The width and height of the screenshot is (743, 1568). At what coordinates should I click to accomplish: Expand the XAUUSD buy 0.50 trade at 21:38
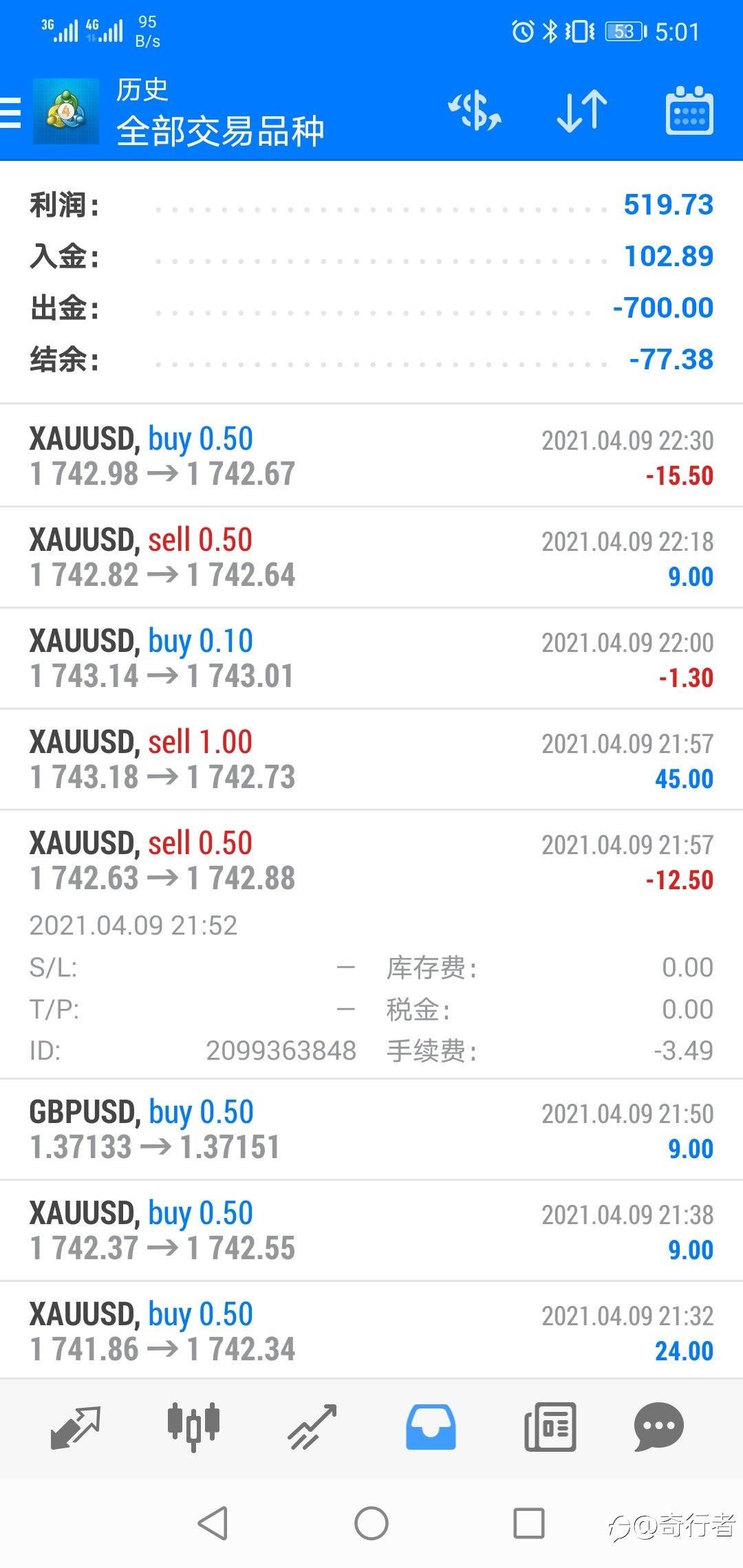coord(371,1231)
